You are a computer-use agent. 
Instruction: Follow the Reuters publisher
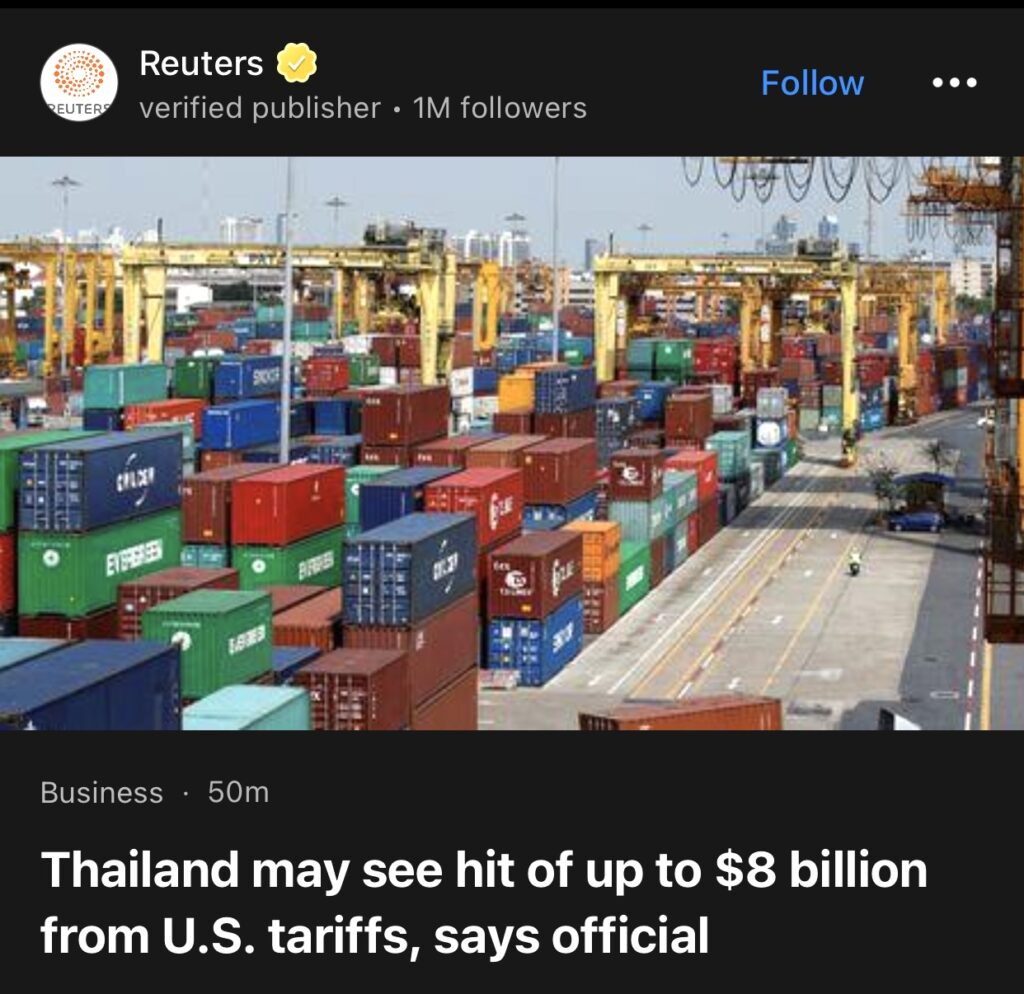tap(812, 83)
